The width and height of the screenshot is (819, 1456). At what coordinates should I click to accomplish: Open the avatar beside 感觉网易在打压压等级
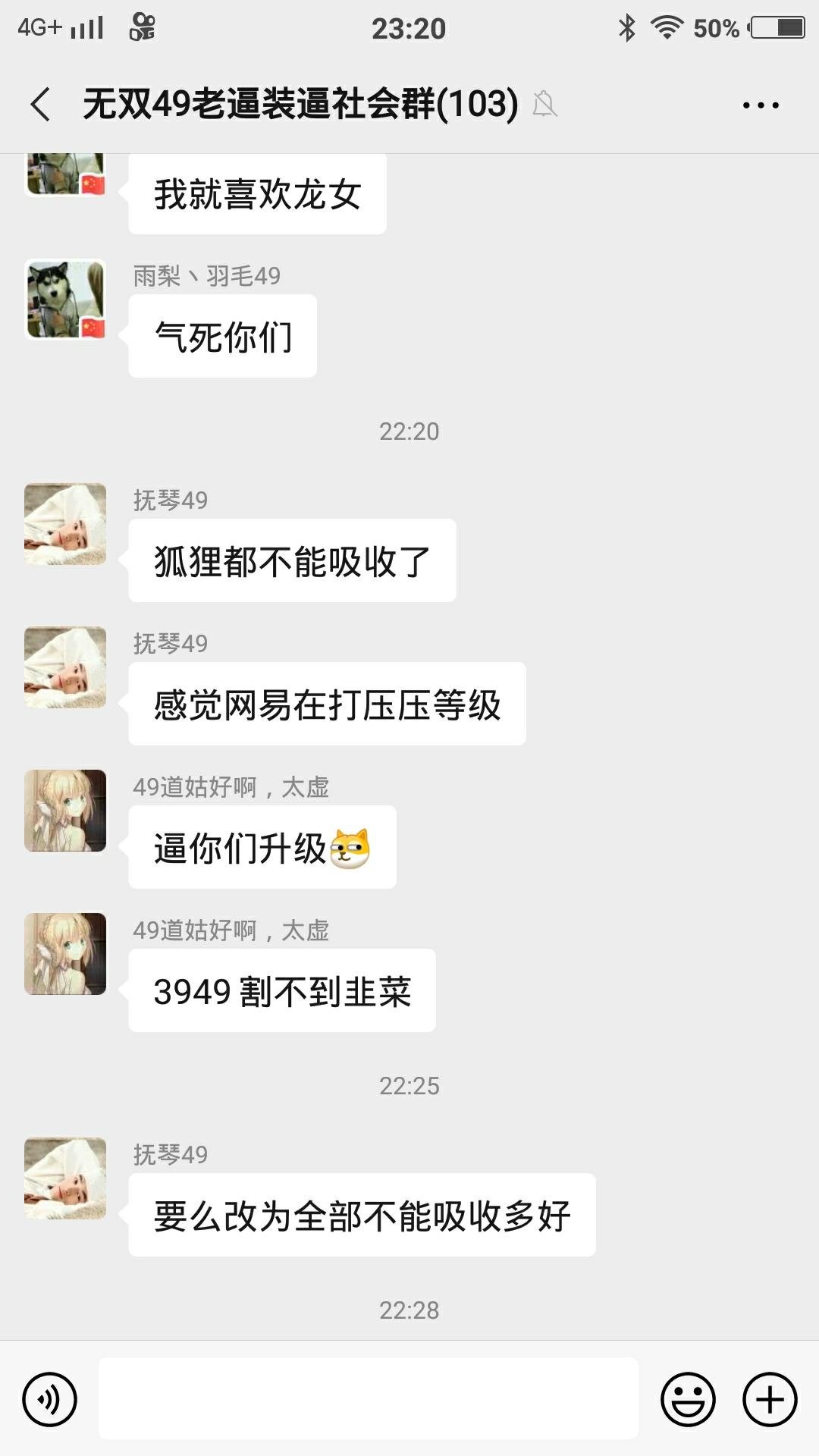pyautogui.click(x=65, y=667)
